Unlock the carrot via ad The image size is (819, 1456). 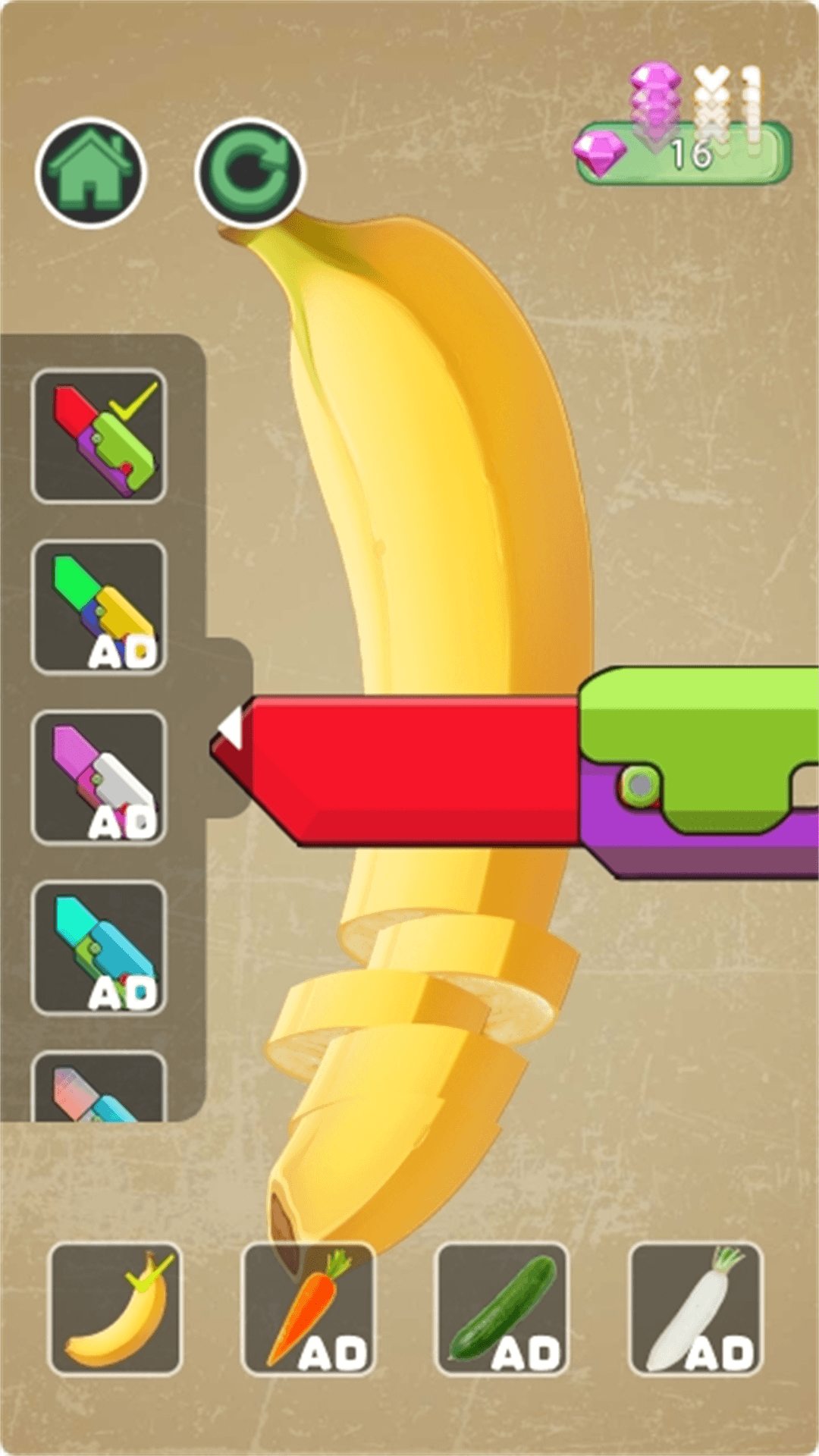pyautogui.click(x=309, y=1310)
